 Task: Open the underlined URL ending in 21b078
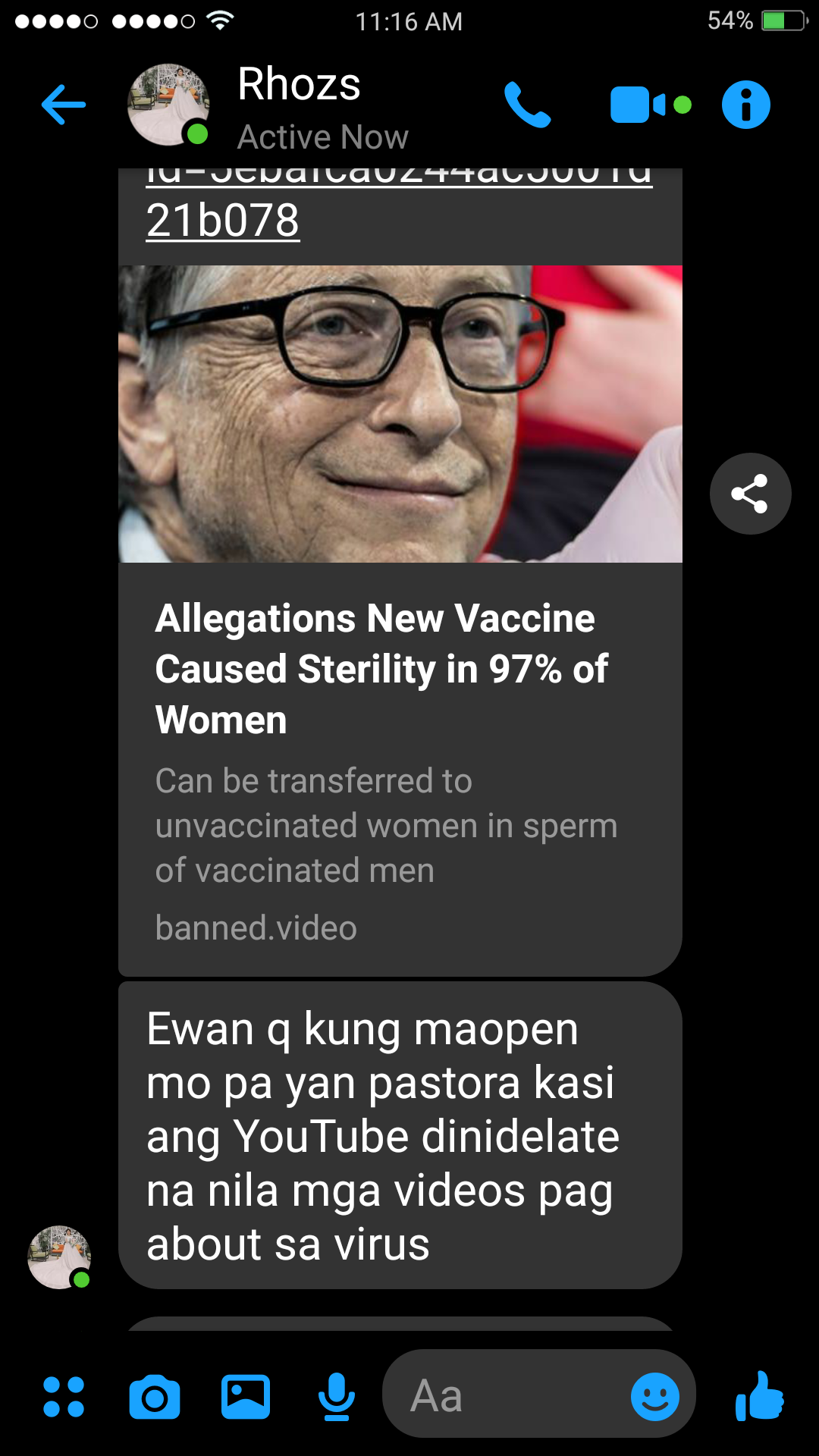point(223,221)
